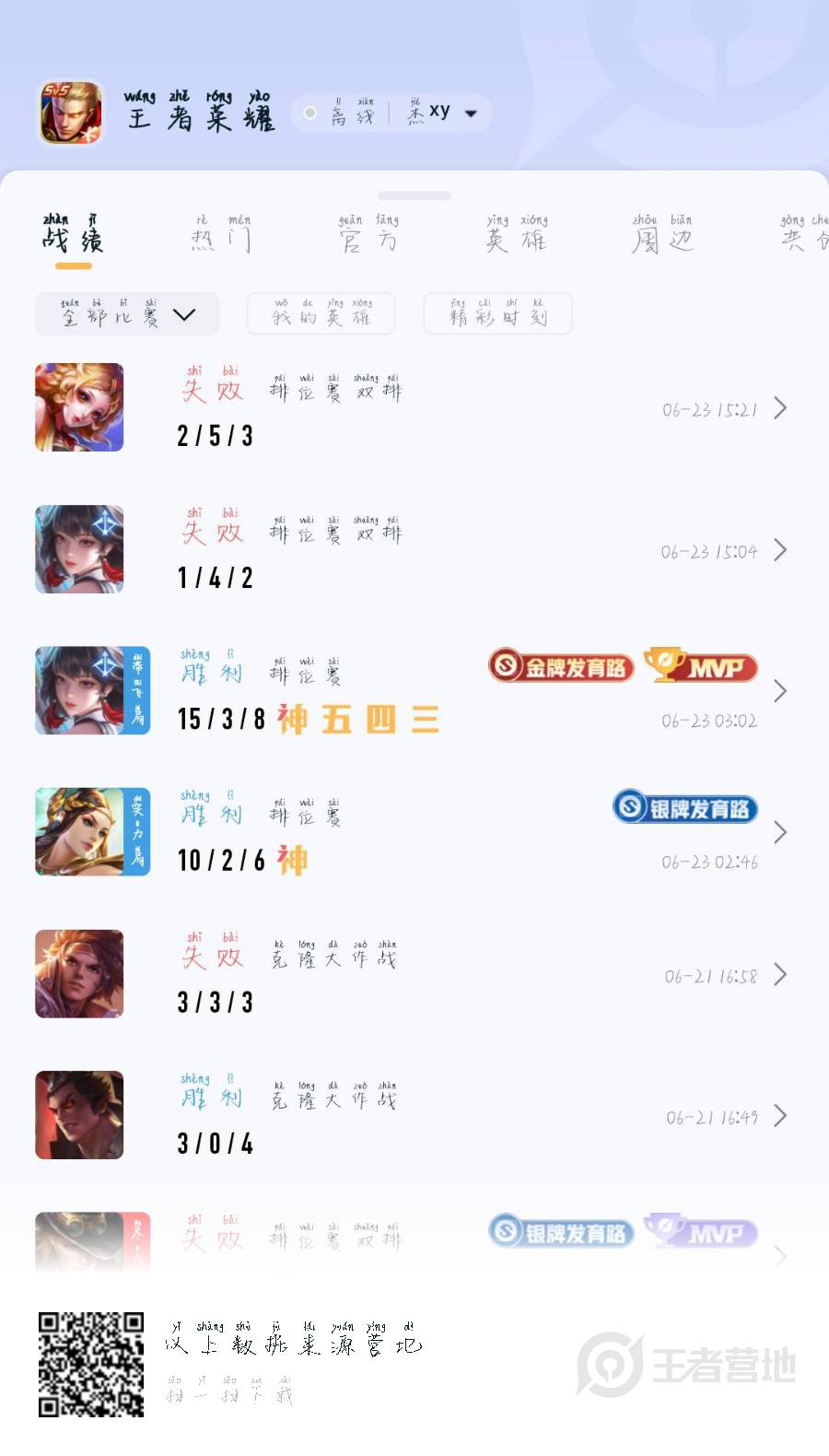This screenshot has width=829, height=1456.
Task: Select the 战绩 tab
Action: coord(73,236)
